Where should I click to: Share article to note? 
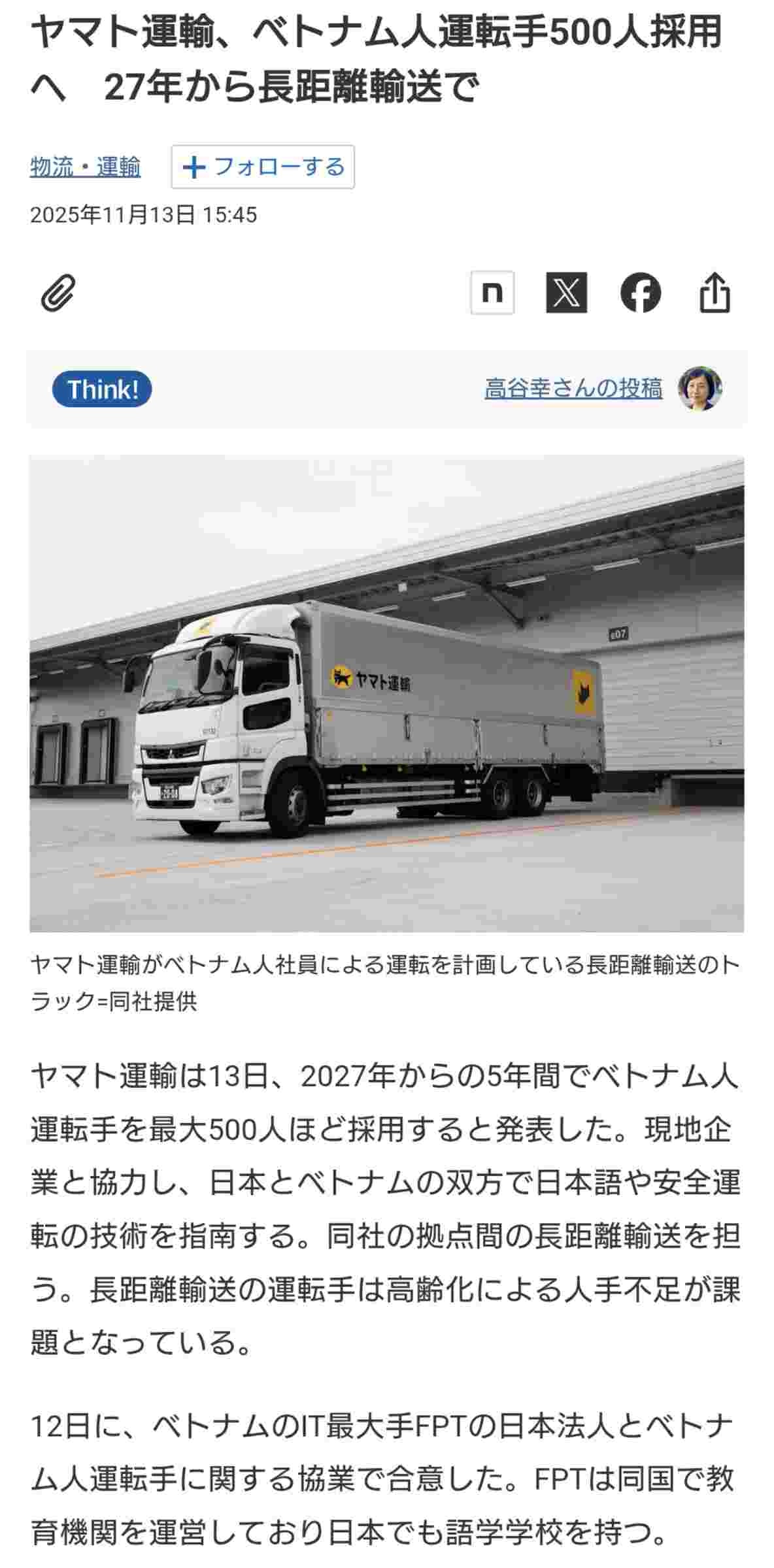coord(492,292)
